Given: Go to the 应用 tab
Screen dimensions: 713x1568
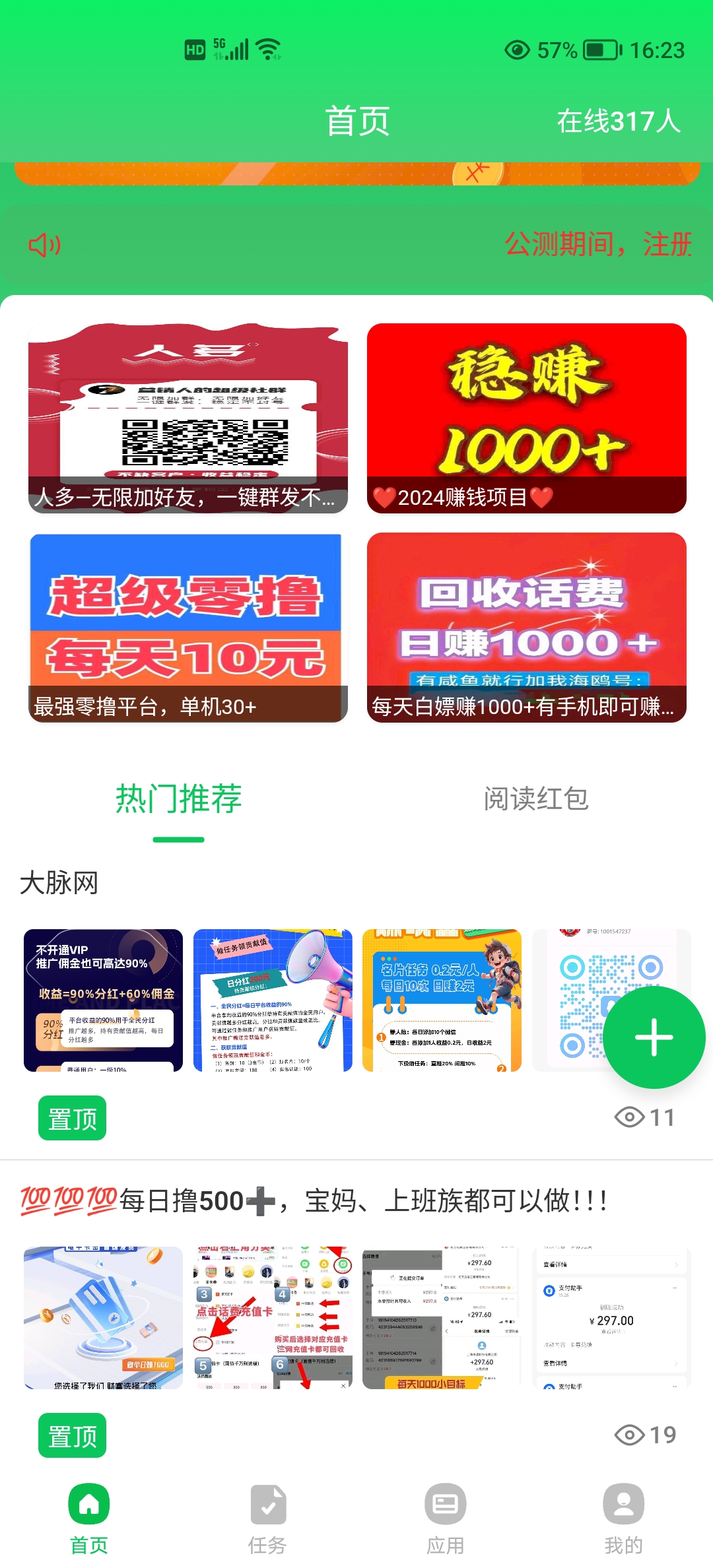Looking at the screenshot, I should [446, 1519].
